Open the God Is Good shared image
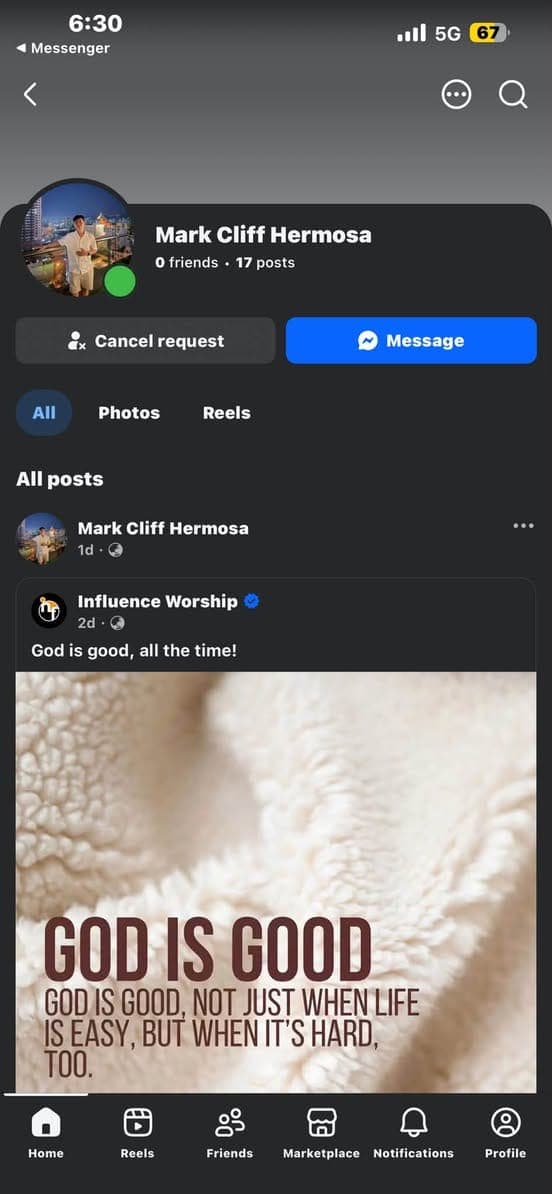552x1194 pixels. coord(276,882)
